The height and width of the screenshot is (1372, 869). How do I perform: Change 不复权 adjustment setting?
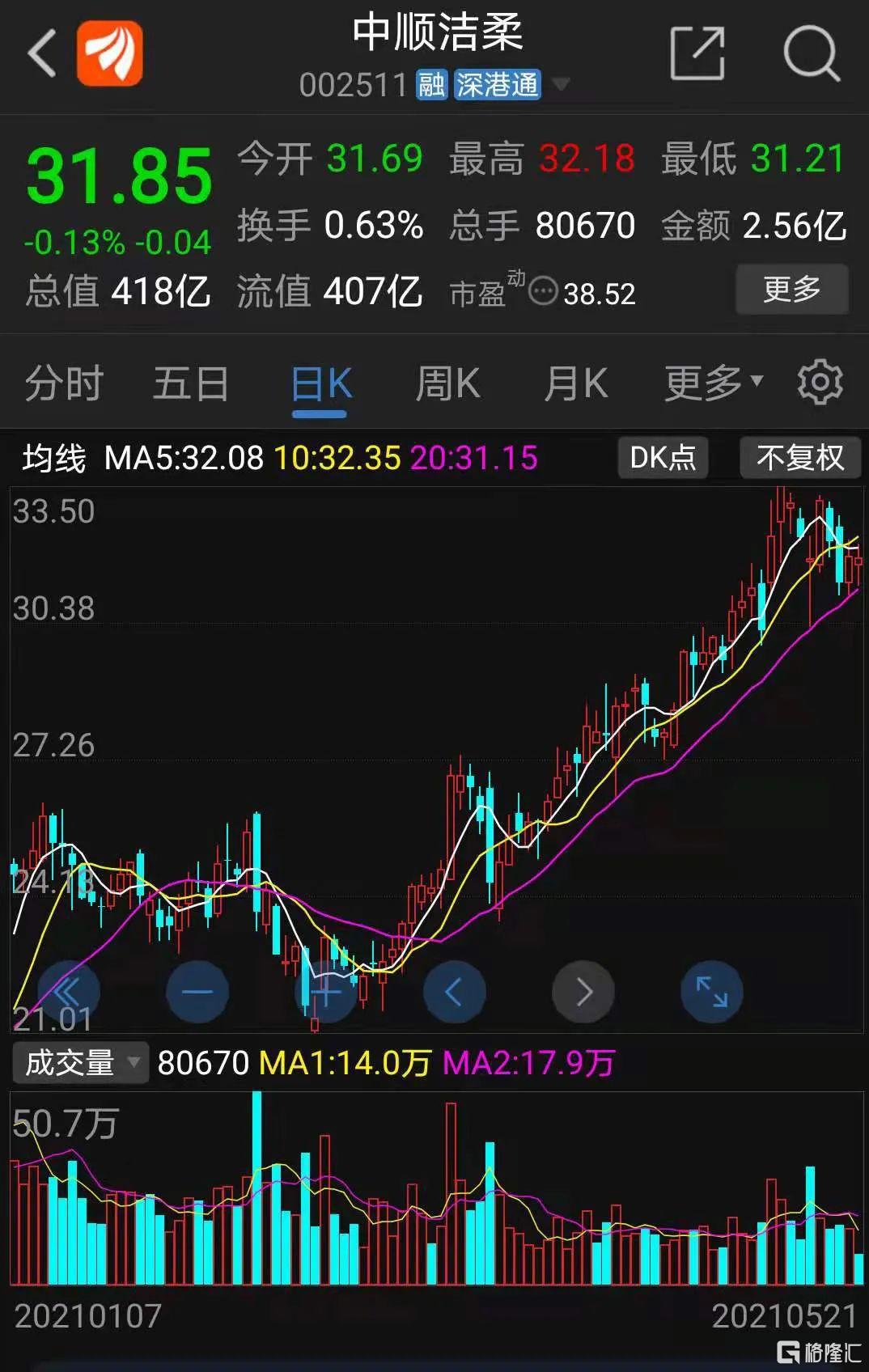click(x=799, y=458)
